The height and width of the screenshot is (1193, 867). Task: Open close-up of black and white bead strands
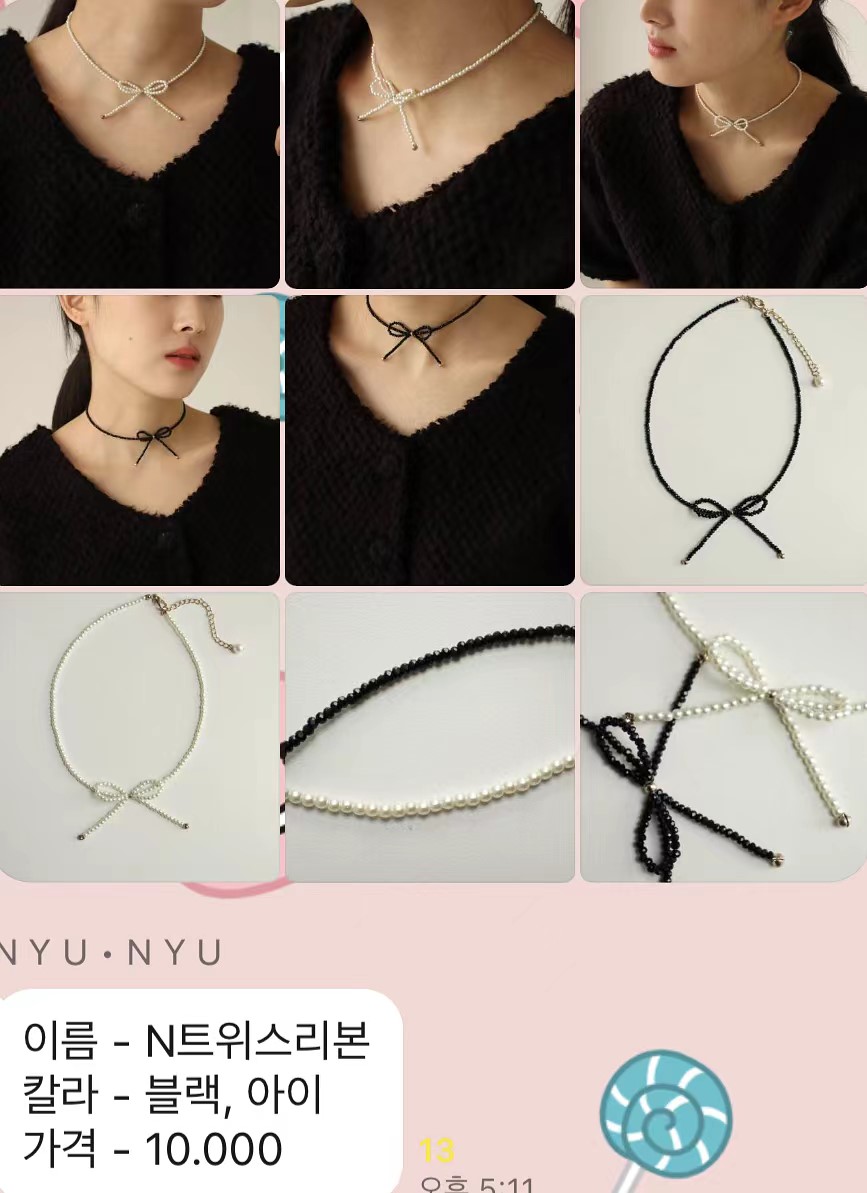[x=430, y=737]
